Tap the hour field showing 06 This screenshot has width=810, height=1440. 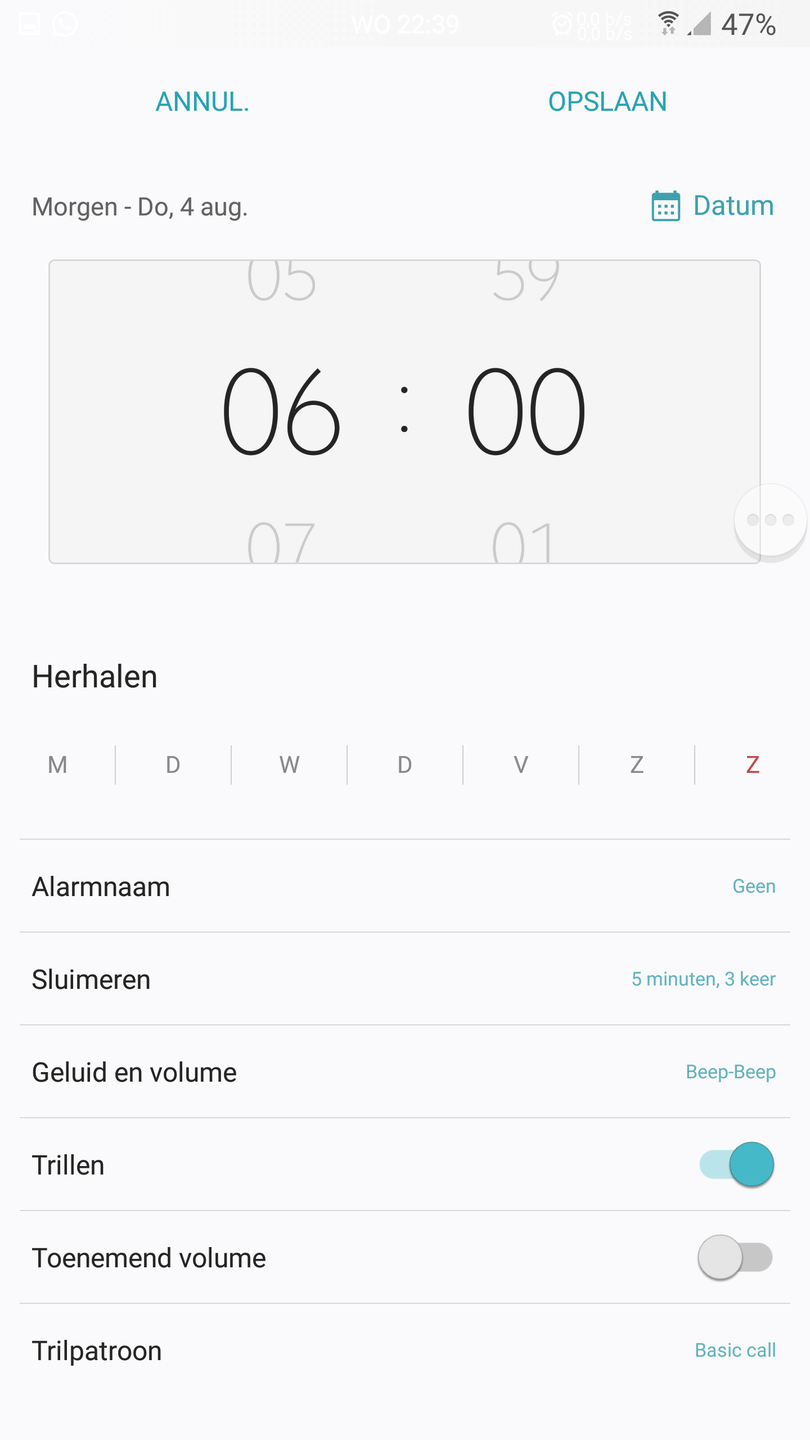coord(281,412)
